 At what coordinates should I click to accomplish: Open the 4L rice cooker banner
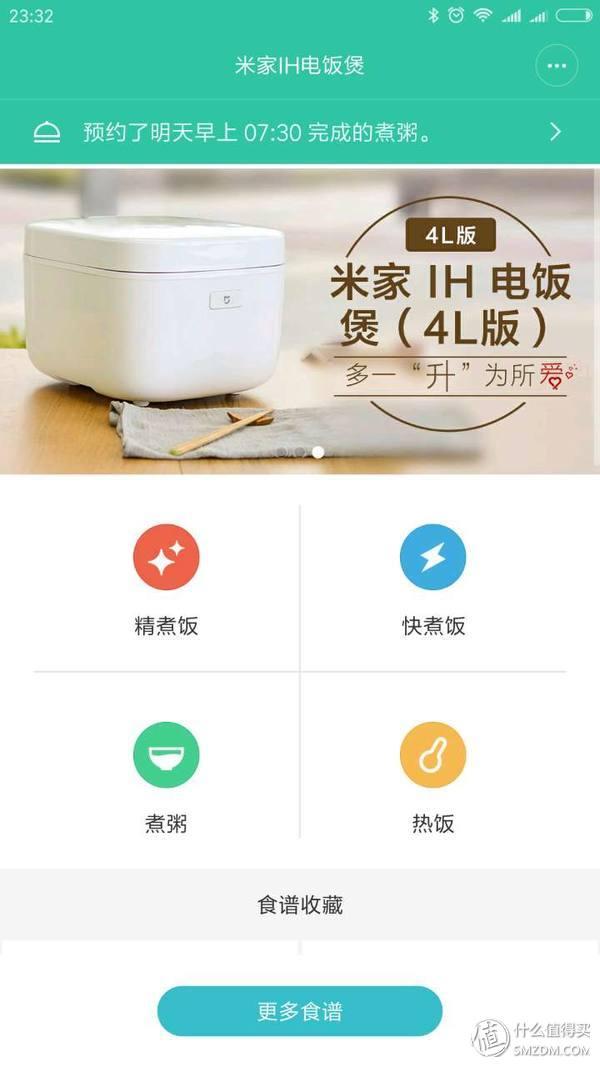tap(300, 320)
